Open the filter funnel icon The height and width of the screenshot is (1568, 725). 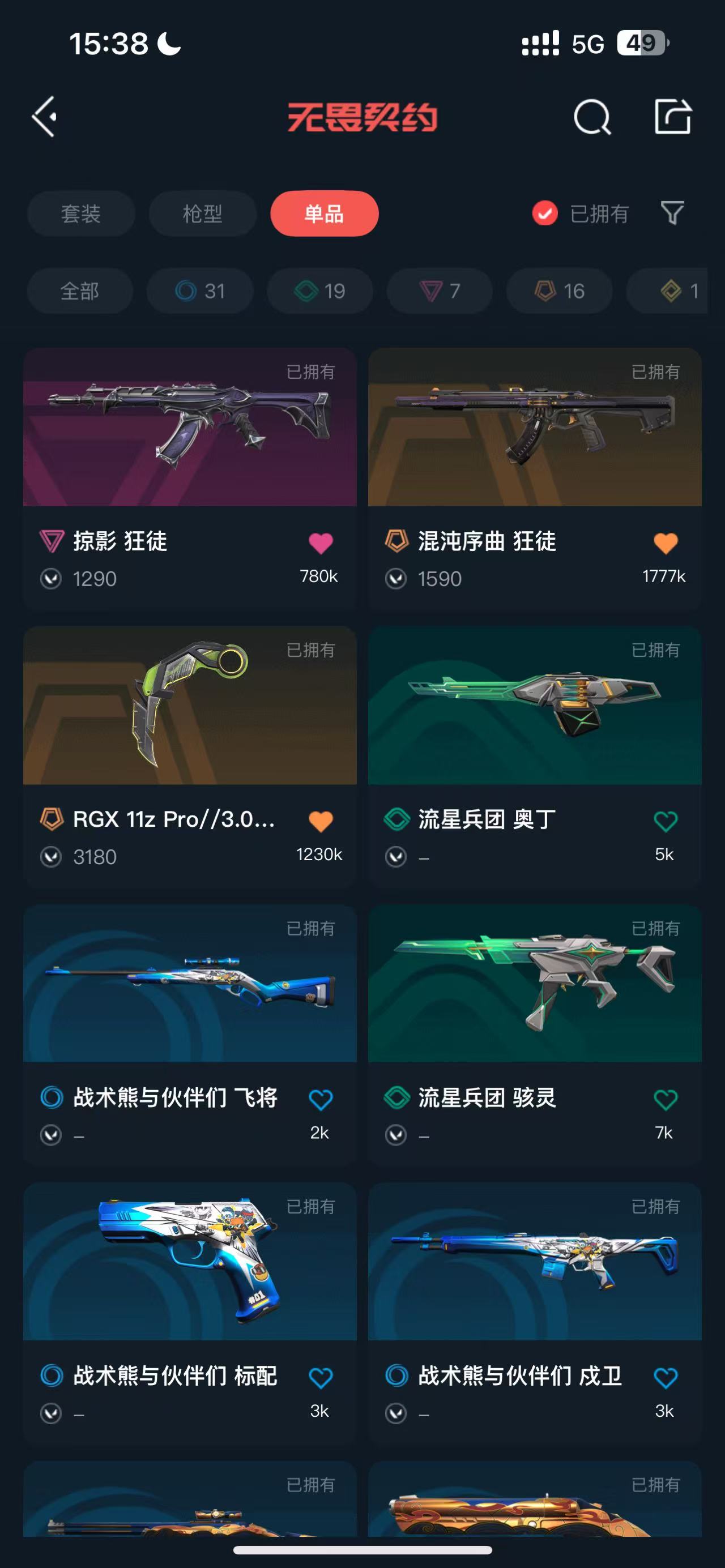pos(672,213)
